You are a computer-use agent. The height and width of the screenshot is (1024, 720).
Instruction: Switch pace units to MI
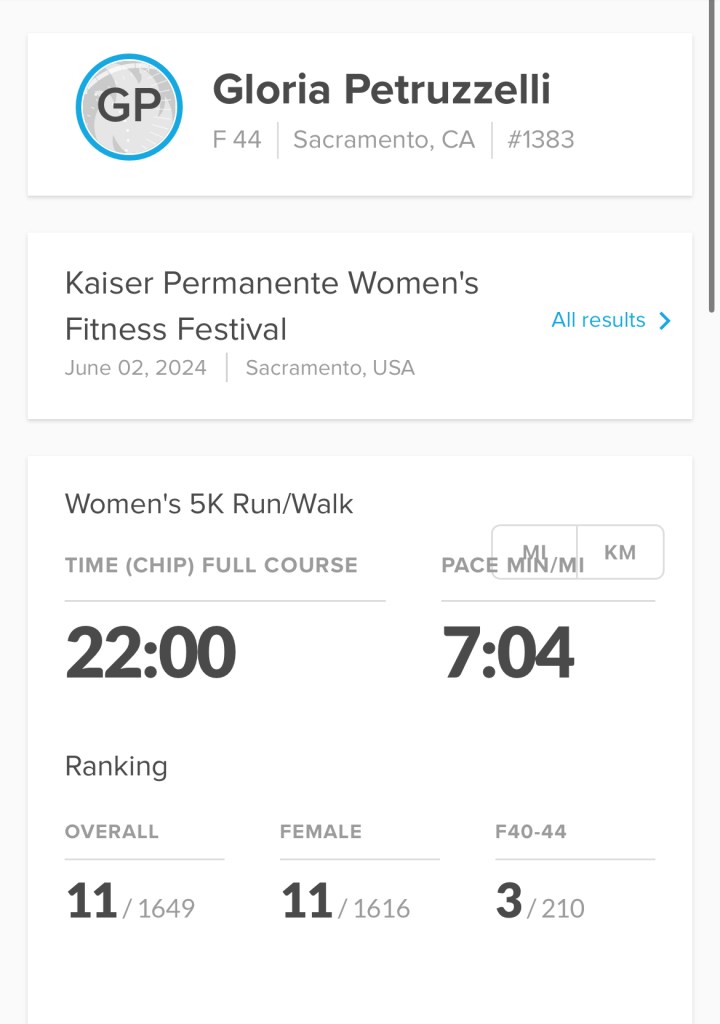(535, 552)
